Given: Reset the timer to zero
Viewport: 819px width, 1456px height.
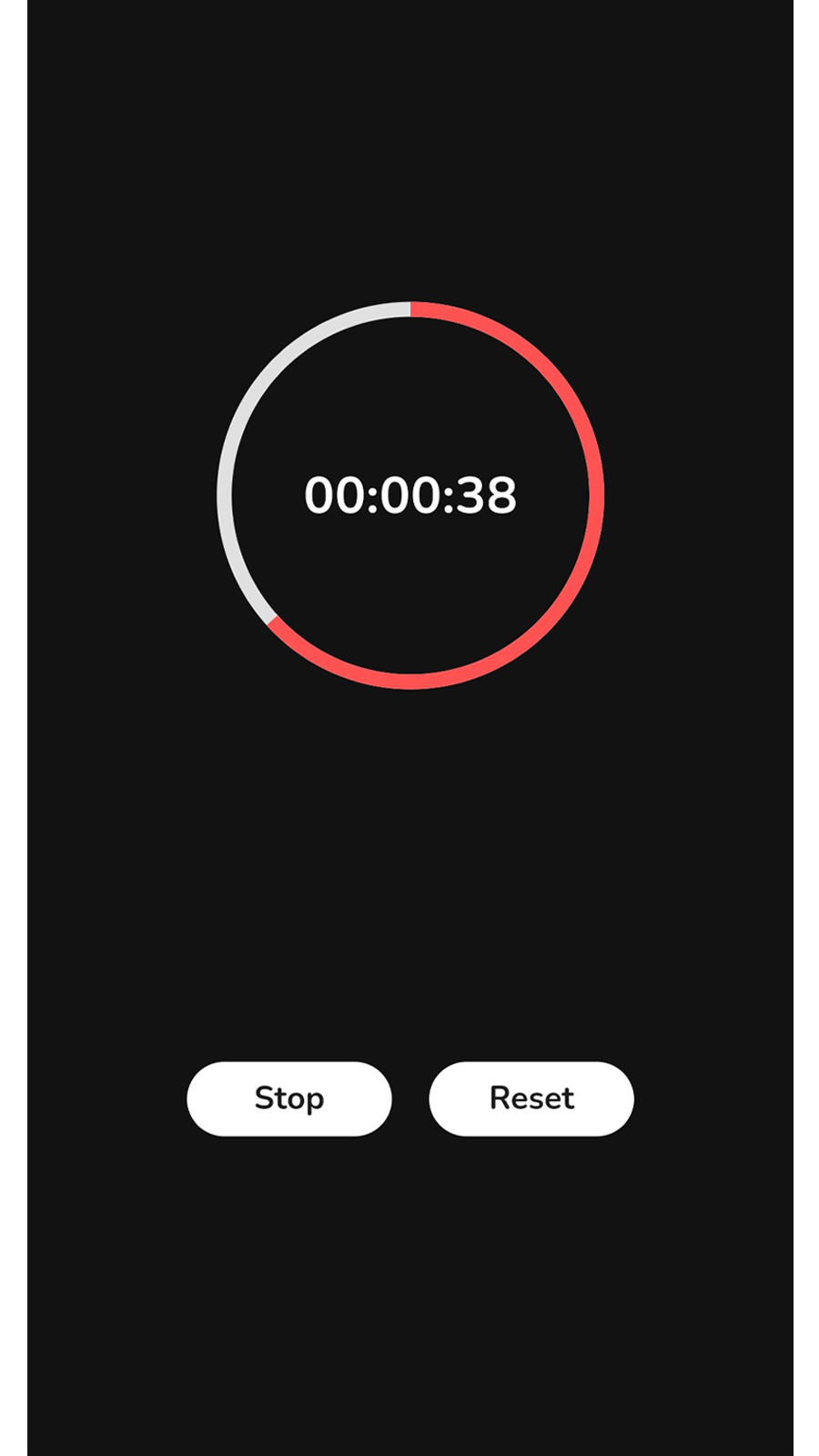Looking at the screenshot, I should [x=531, y=1098].
